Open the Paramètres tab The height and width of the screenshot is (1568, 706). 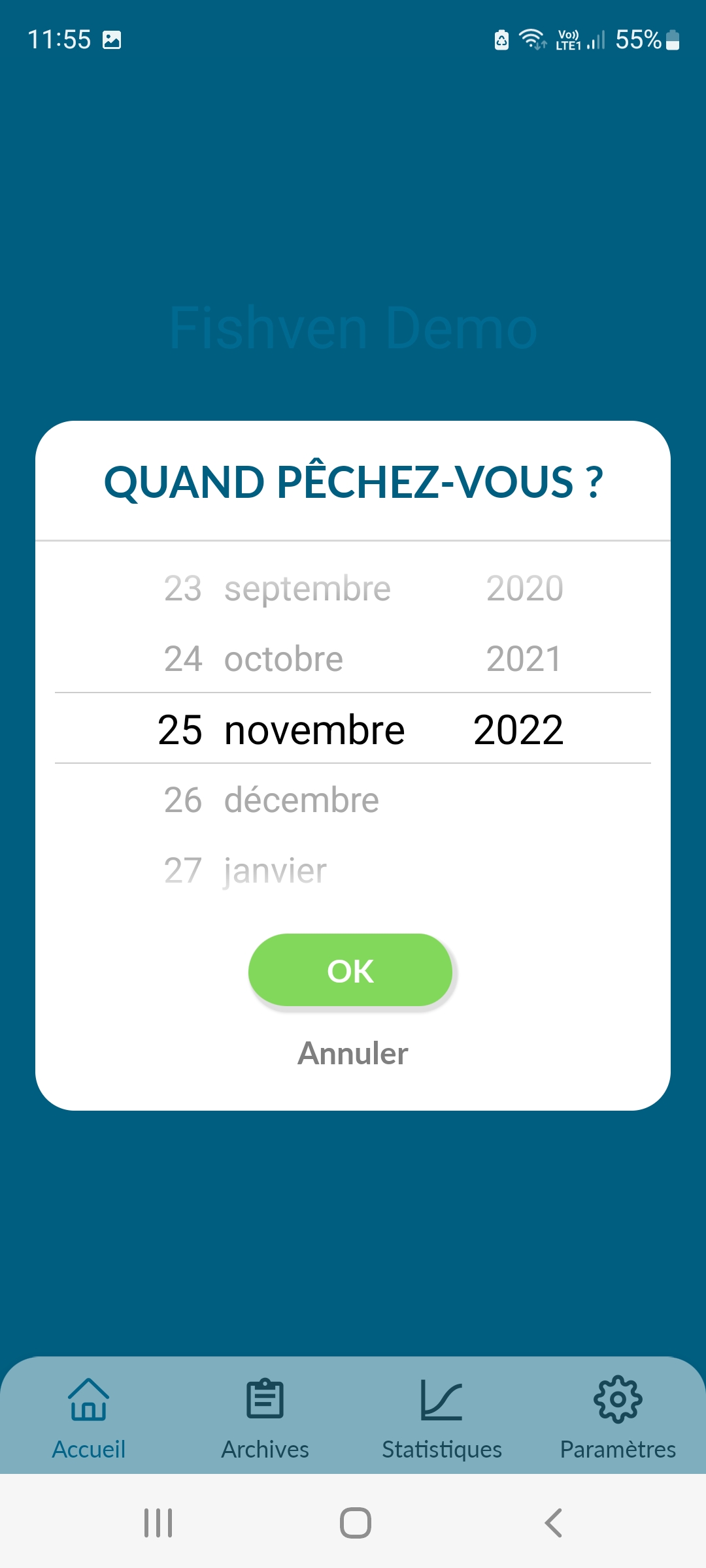pyautogui.click(x=618, y=1418)
